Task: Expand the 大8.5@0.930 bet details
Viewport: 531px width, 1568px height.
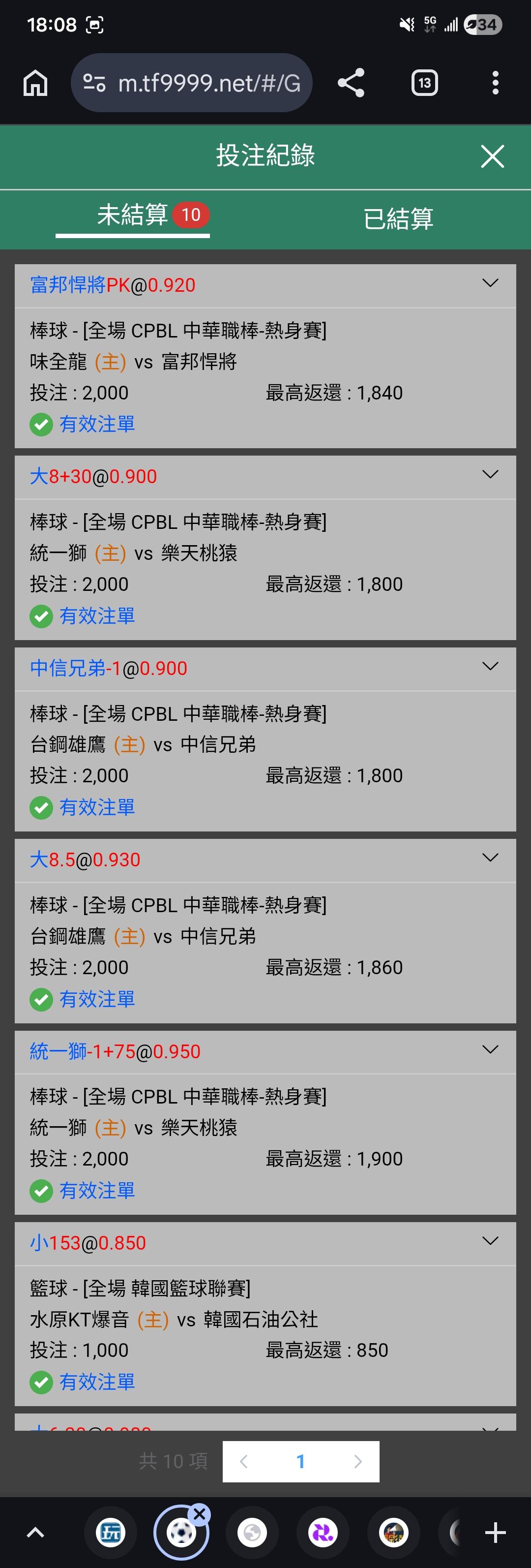Action: [x=490, y=858]
